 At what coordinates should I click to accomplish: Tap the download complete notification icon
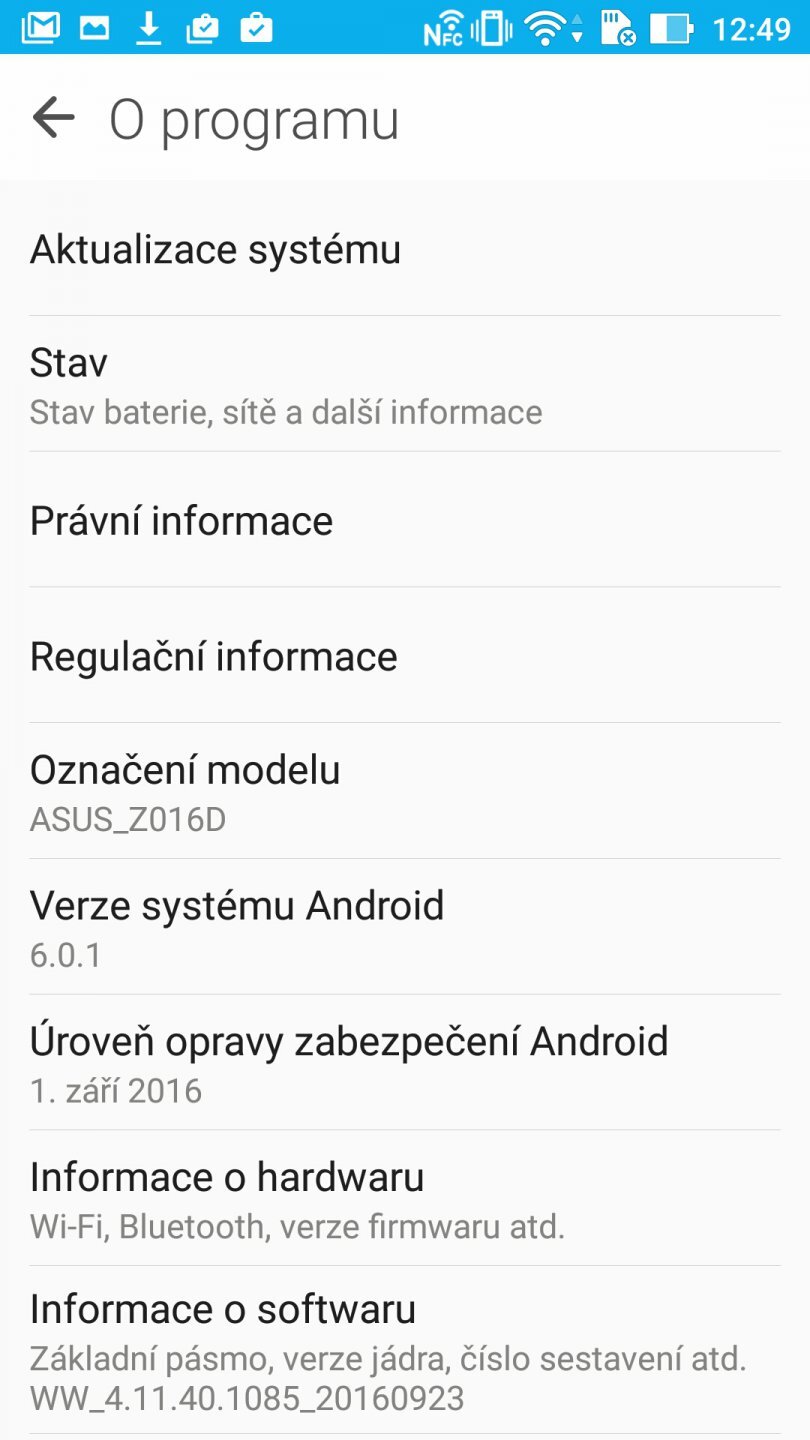click(x=148, y=27)
